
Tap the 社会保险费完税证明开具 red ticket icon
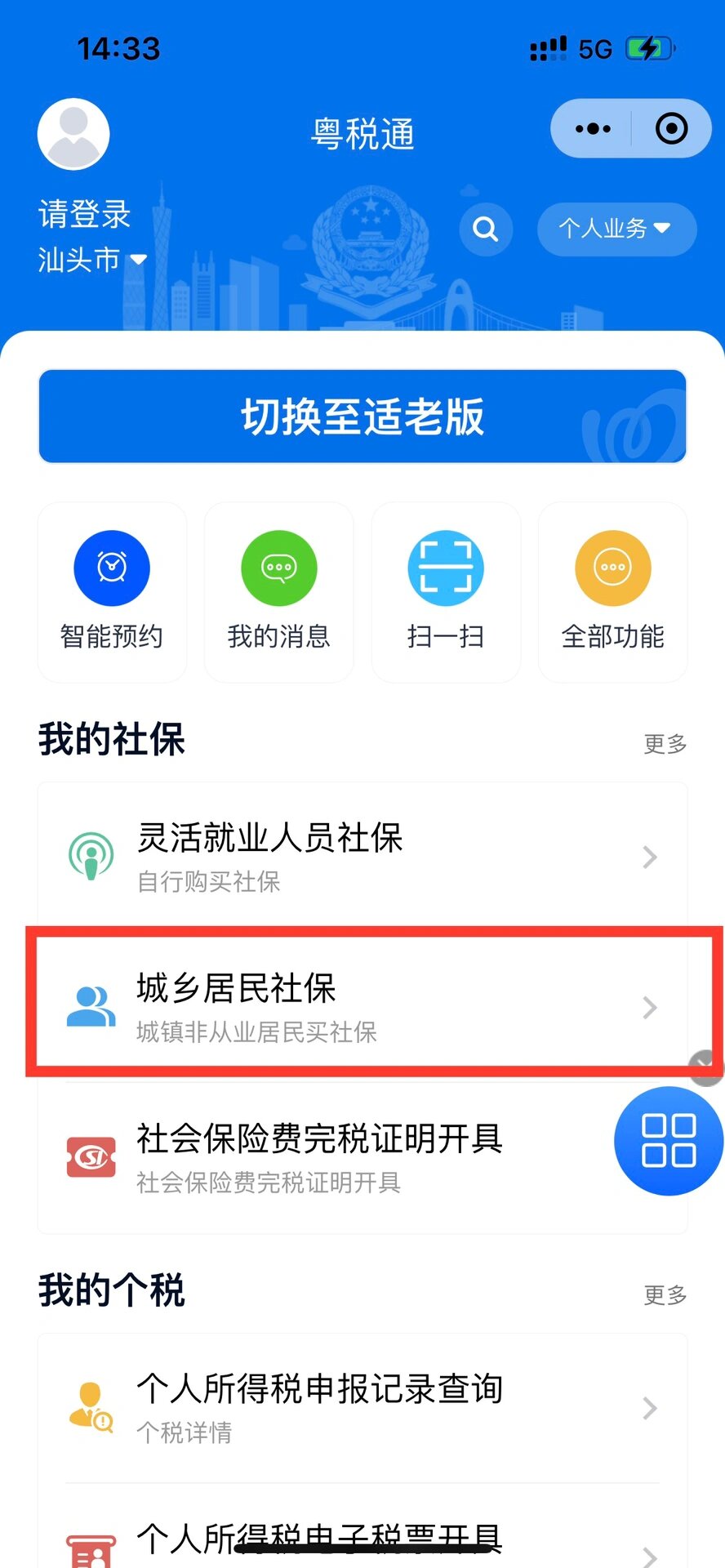[x=91, y=1158]
